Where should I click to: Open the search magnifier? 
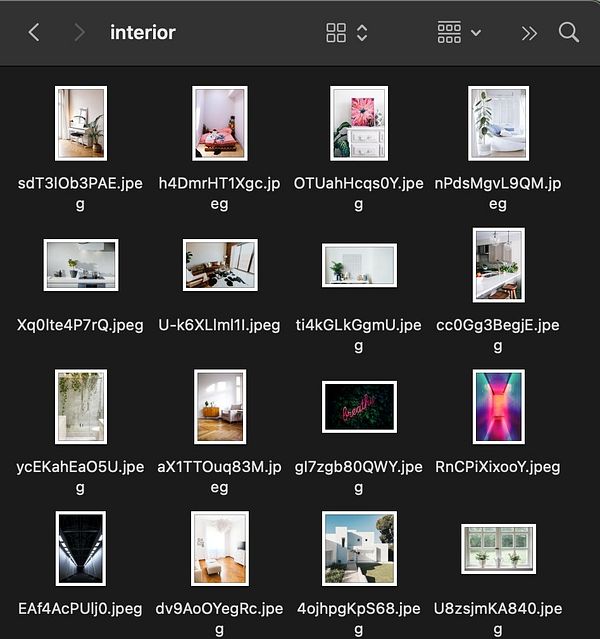(569, 32)
